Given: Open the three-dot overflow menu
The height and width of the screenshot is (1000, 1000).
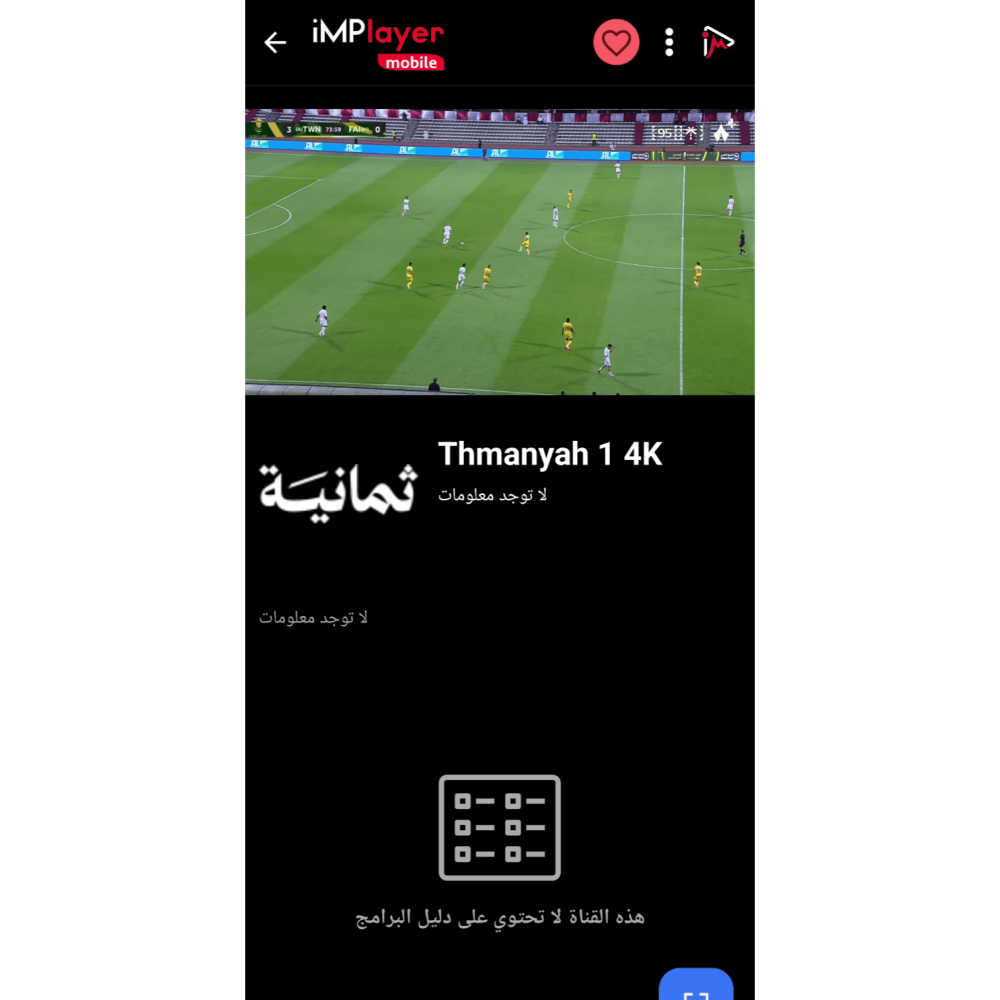Looking at the screenshot, I should 669,42.
